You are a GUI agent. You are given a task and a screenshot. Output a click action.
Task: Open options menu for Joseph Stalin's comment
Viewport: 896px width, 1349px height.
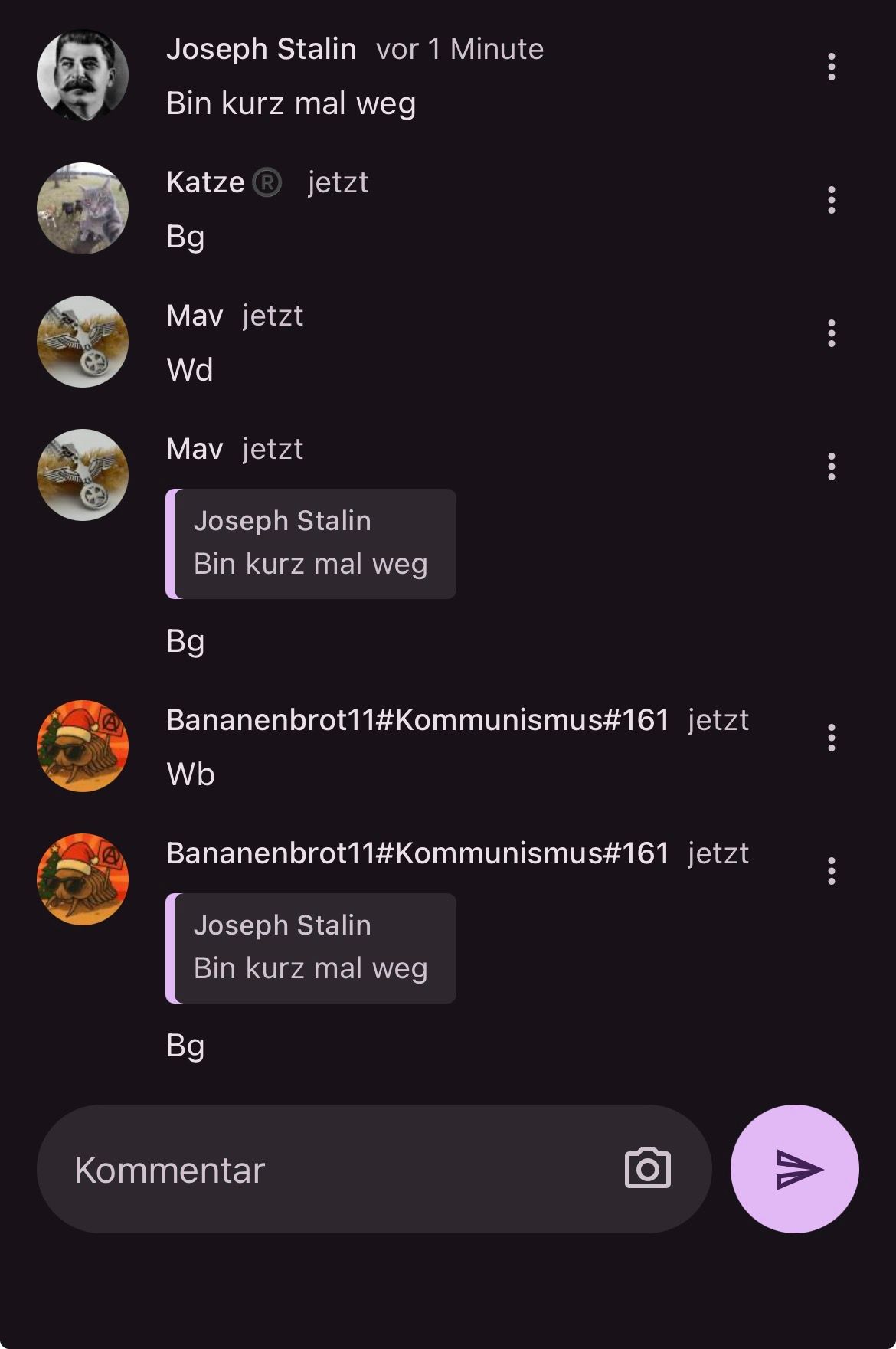tap(831, 67)
